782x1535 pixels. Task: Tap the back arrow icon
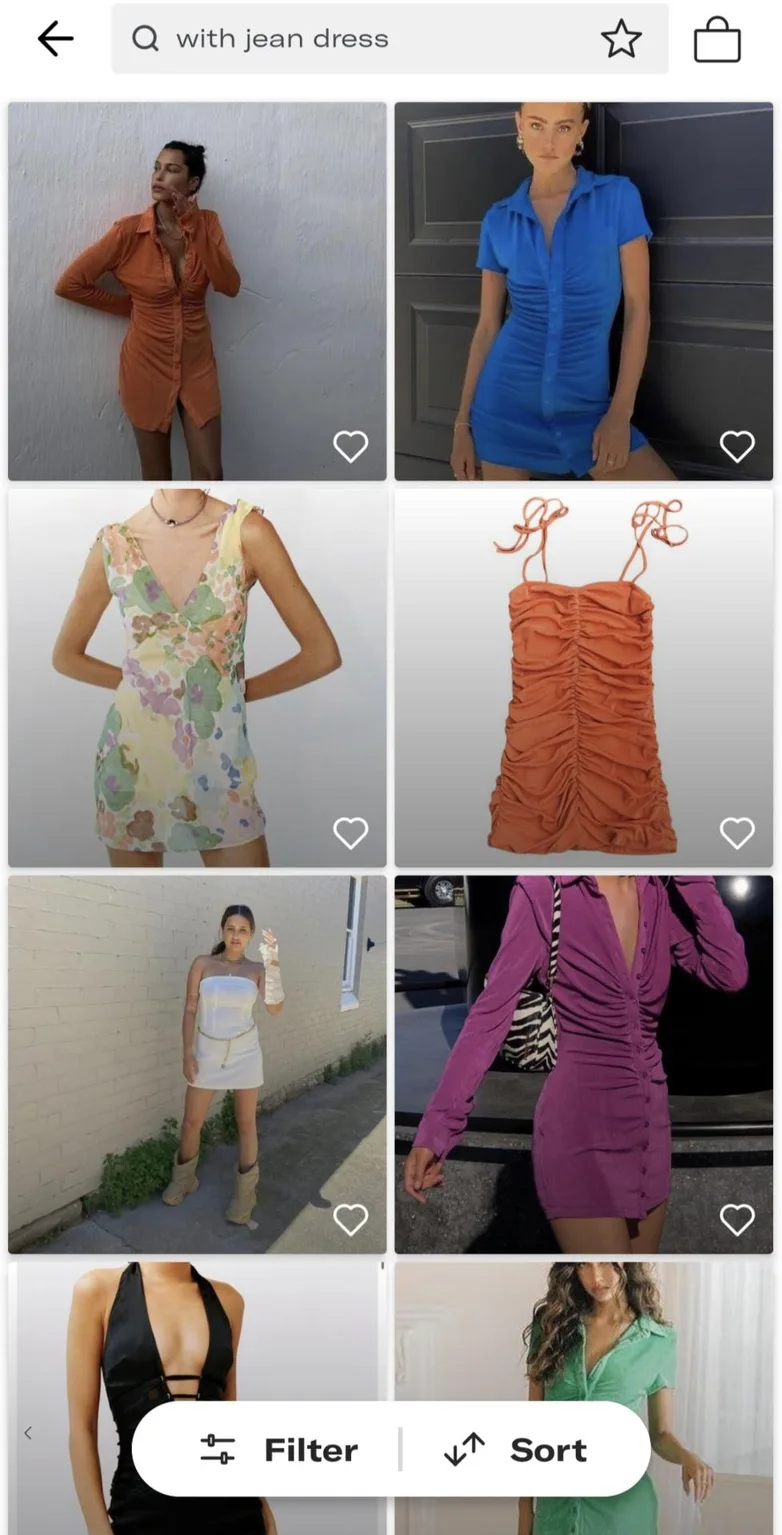click(55, 39)
